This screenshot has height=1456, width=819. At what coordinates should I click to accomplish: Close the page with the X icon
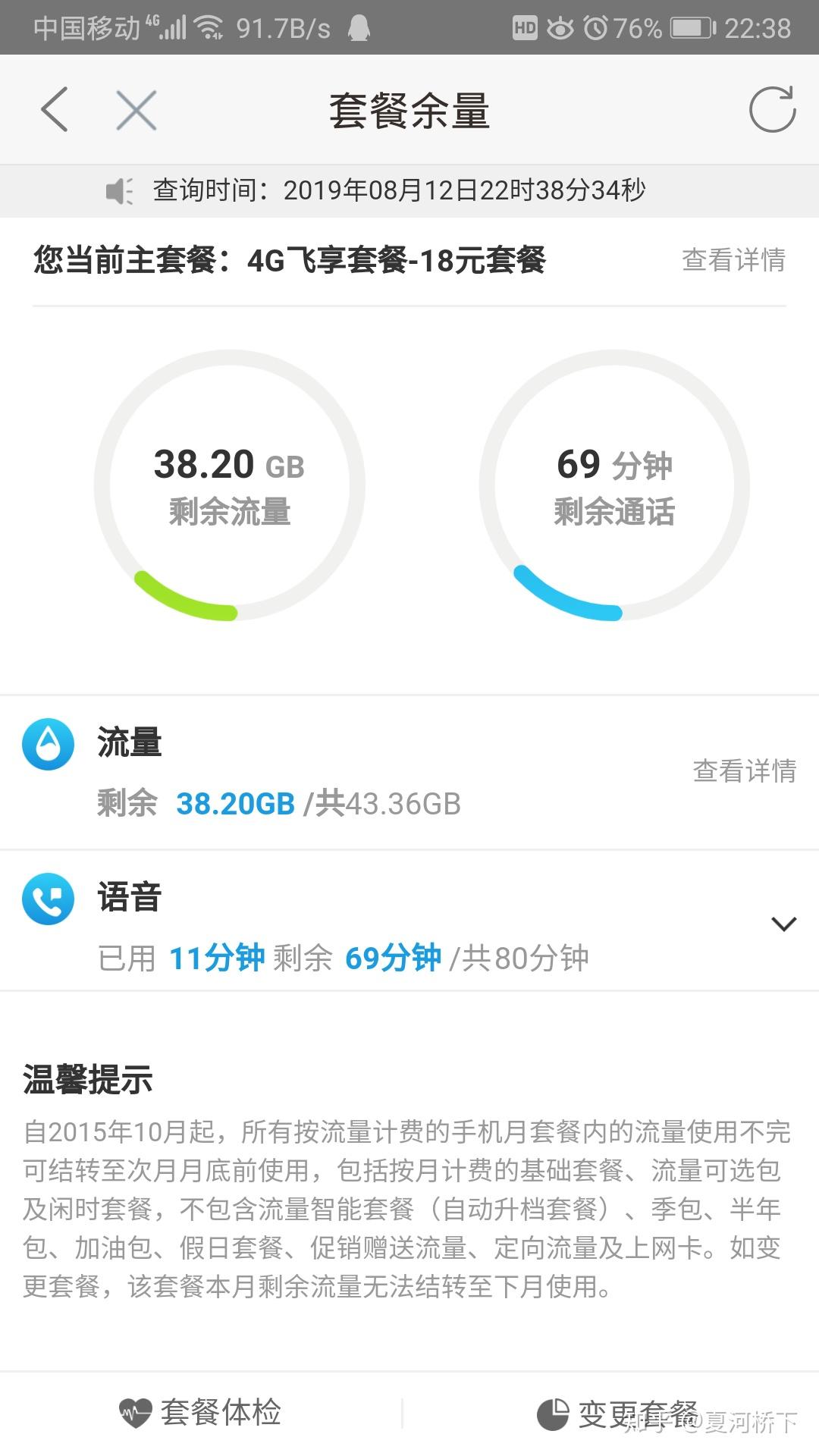click(136, 110)
